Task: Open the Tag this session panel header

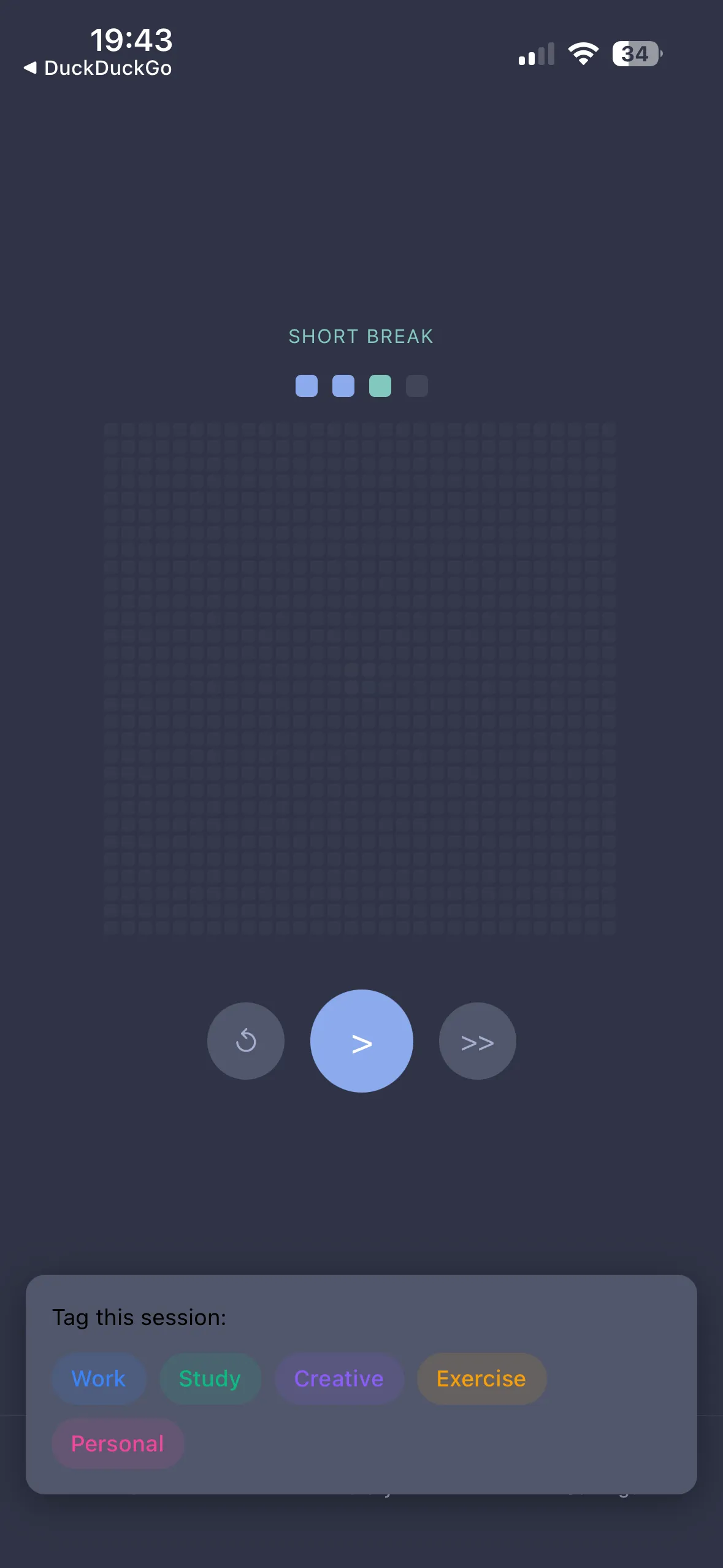Action: (x=139, y=1316)
